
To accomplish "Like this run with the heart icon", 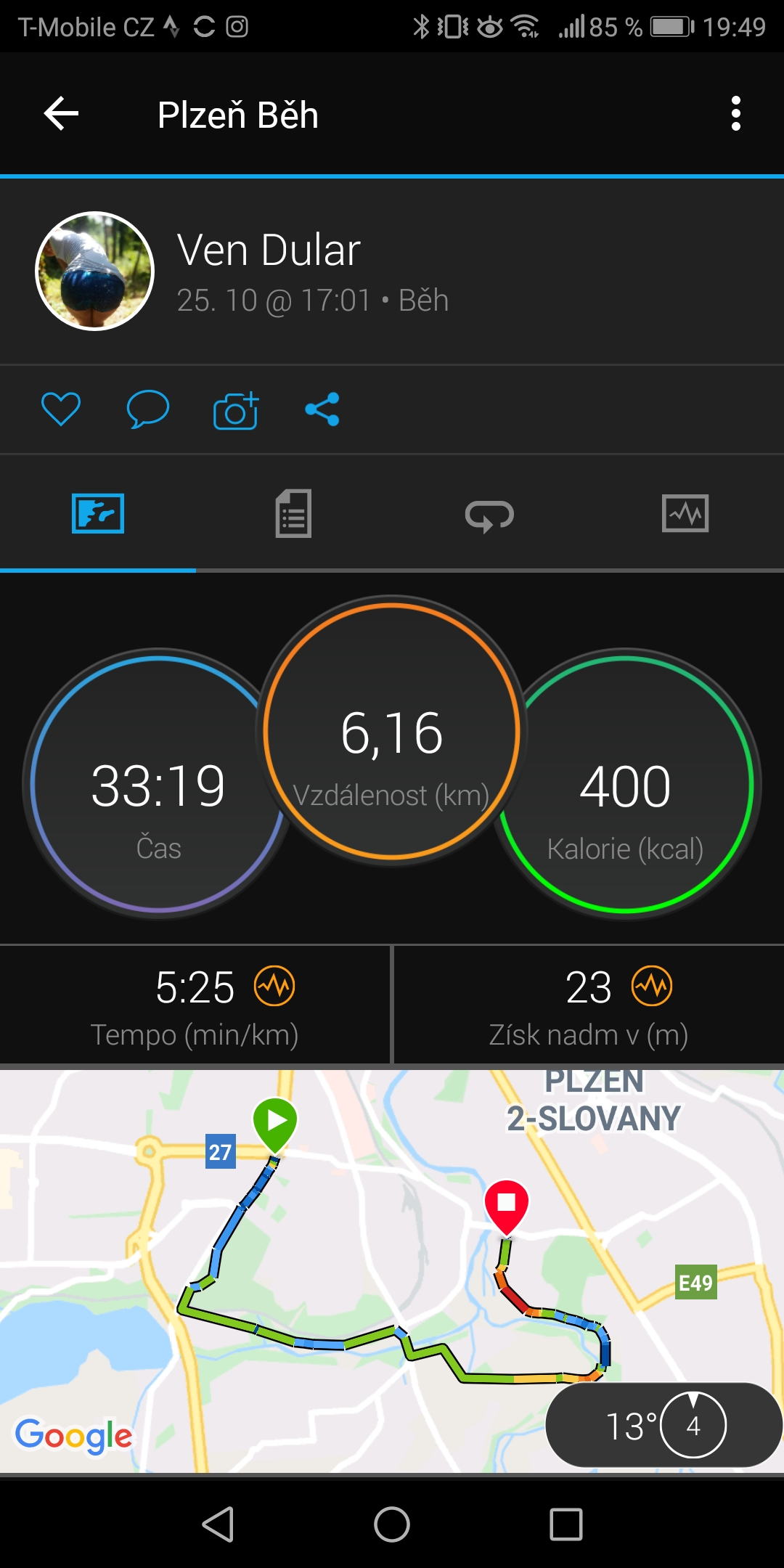I will point(61,409).
